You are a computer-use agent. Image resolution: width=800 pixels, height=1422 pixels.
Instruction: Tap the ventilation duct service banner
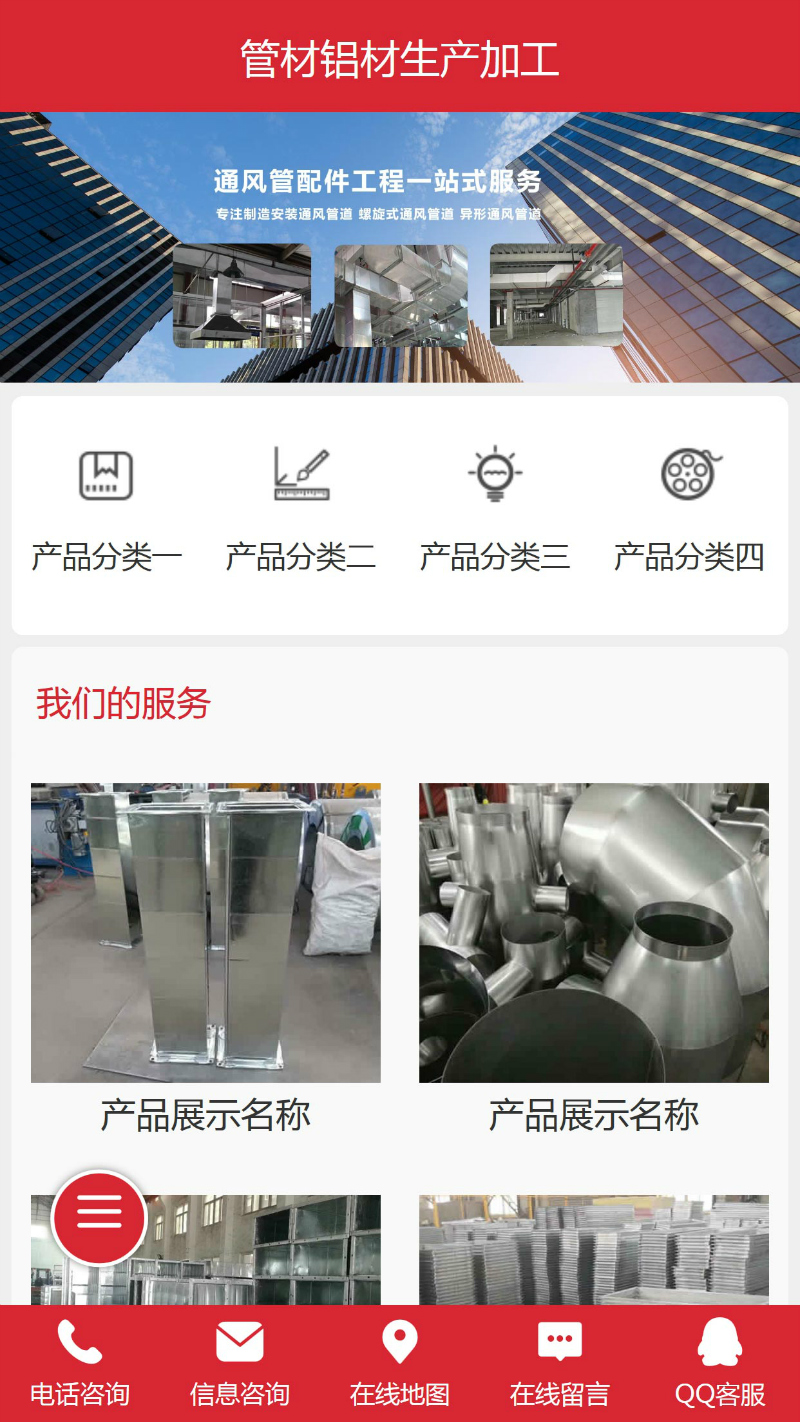(x=400, y=247)
